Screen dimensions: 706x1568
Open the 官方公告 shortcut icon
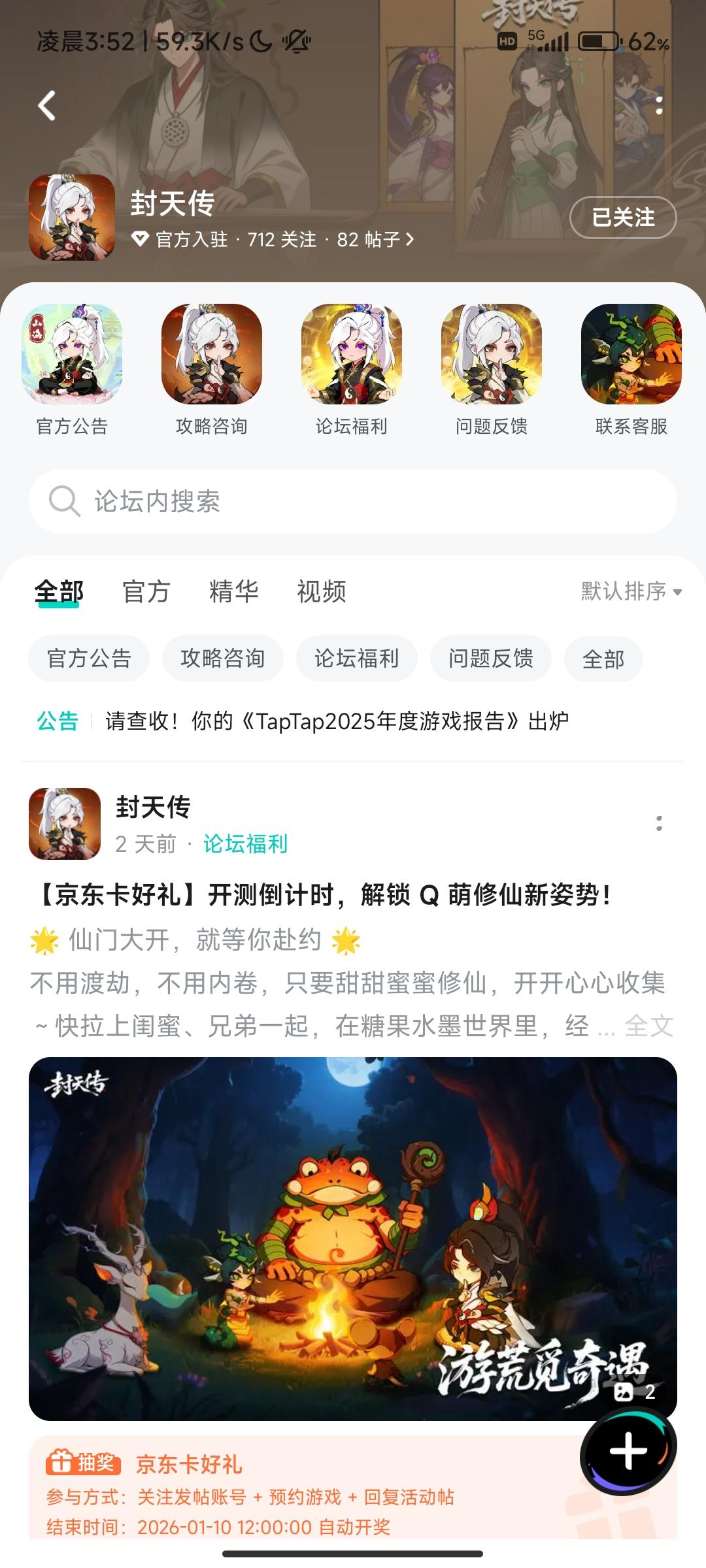tap(72, 354)
